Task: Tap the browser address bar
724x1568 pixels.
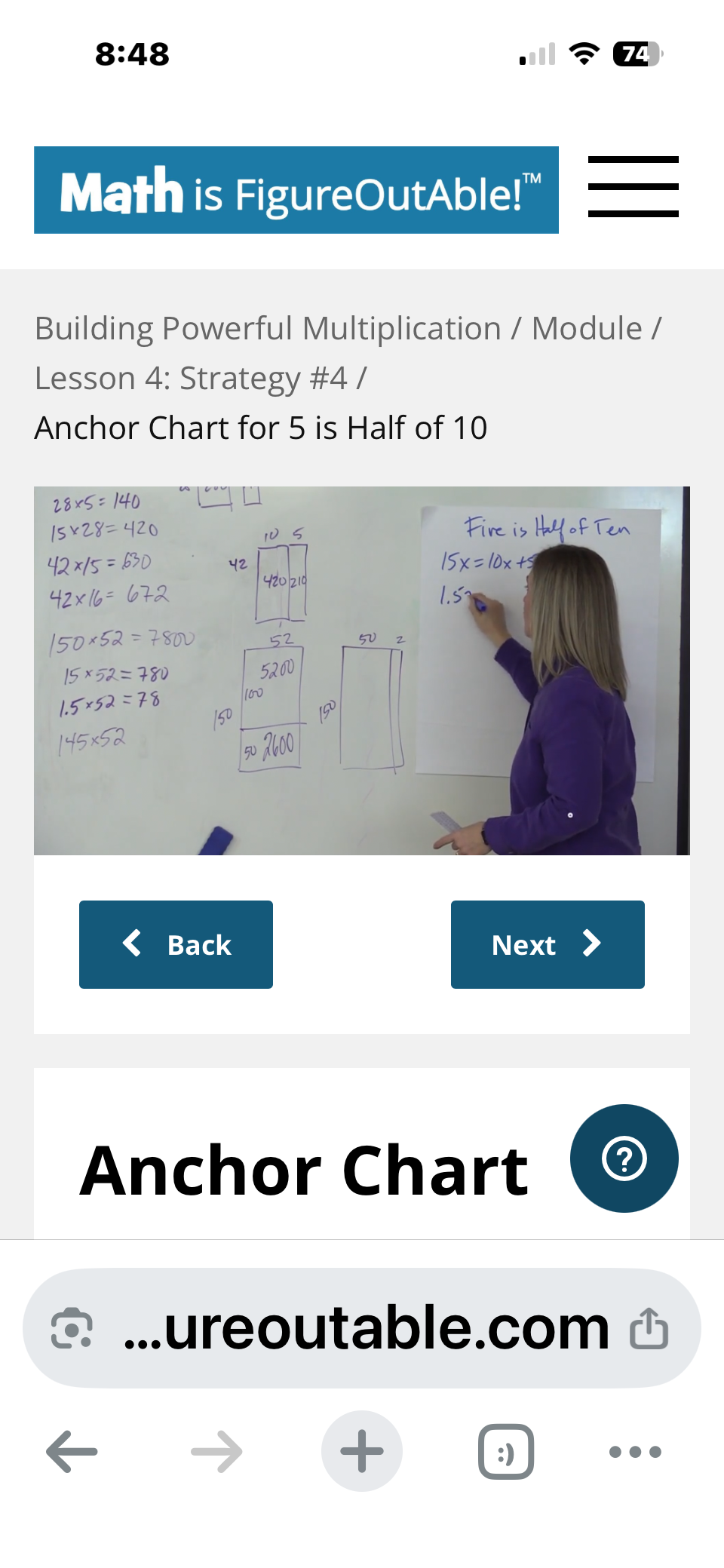Action: 362,1328
